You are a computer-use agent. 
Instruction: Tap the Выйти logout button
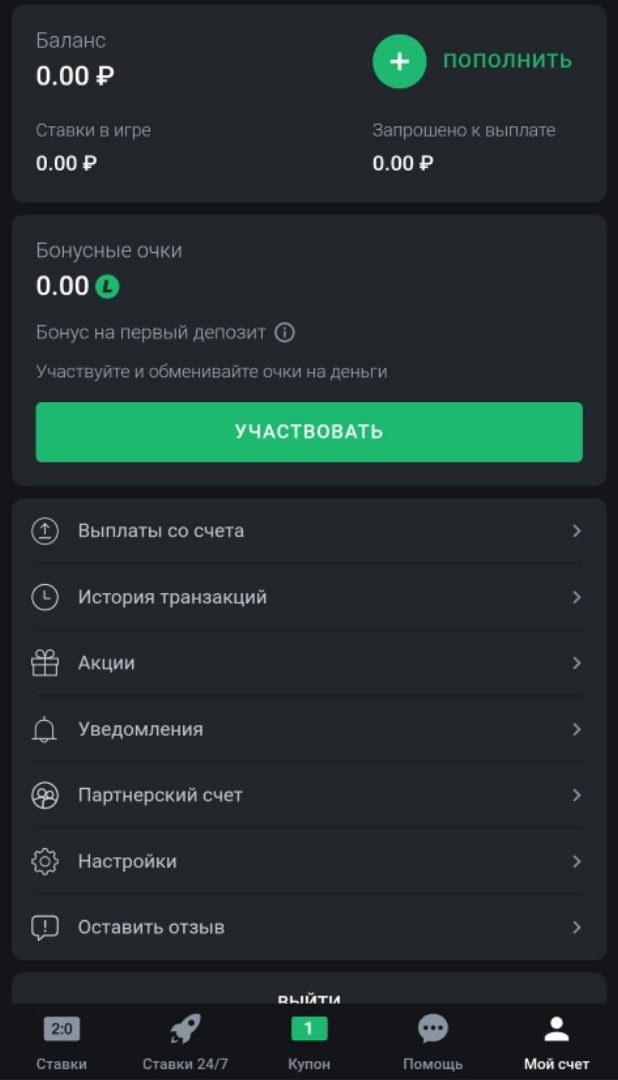tap(309, 996)
